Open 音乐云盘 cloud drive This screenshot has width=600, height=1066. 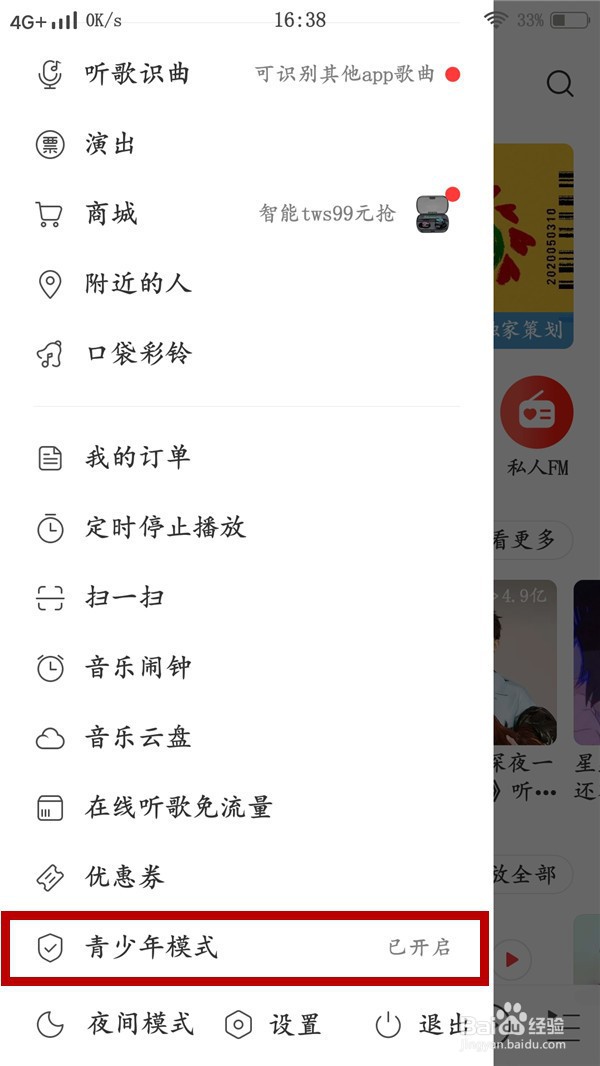[247, 738]
